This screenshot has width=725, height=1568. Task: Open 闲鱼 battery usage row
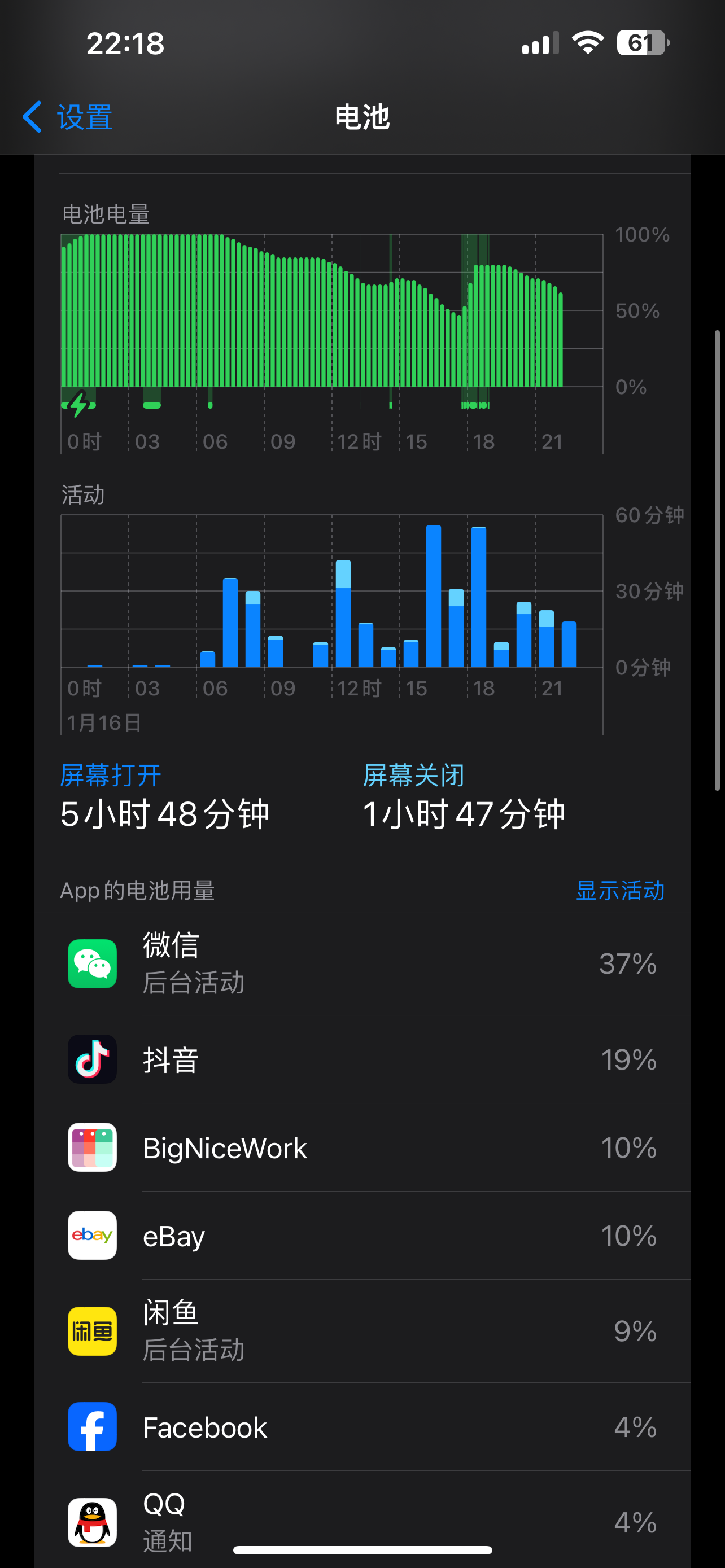pyautogui.click(x=362, y=1330)
